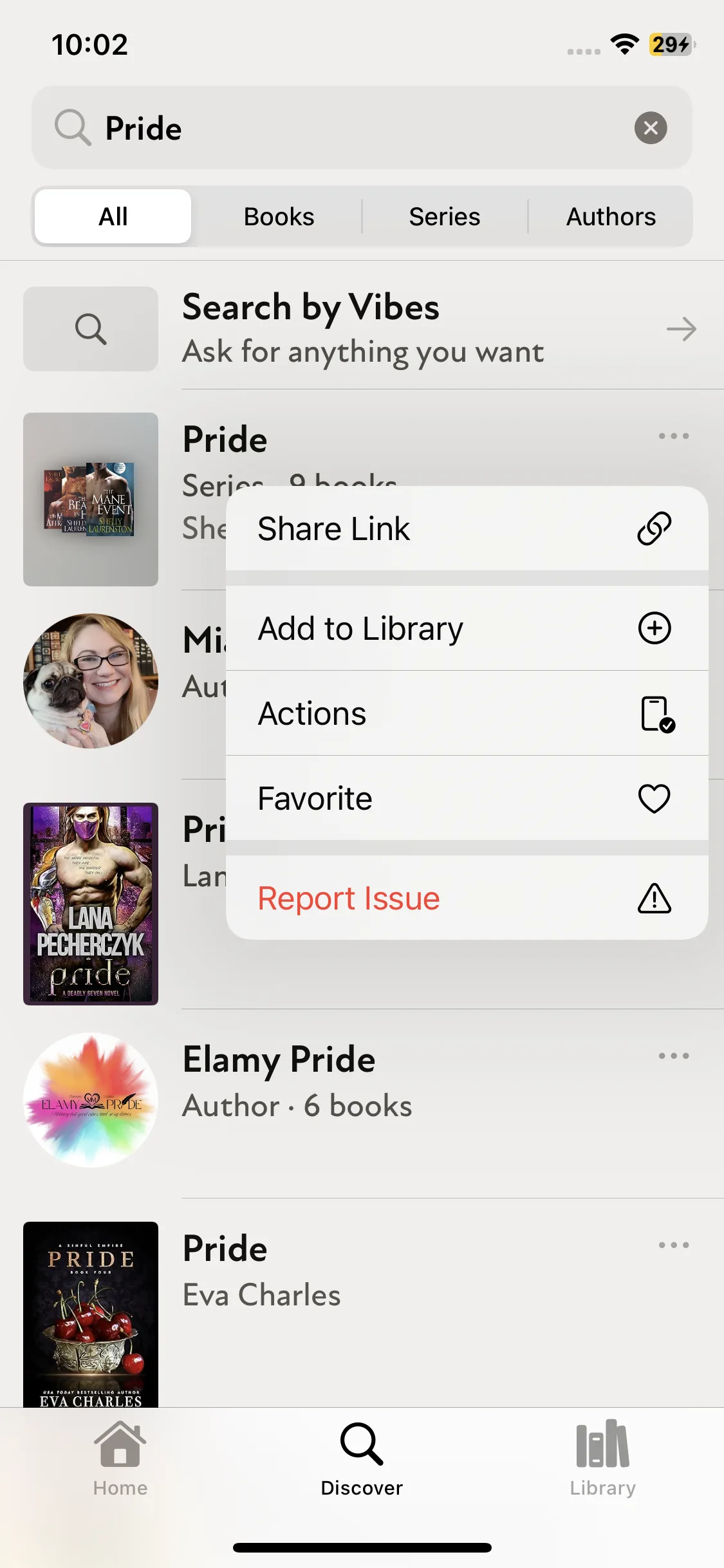
Task: Tap Report Issue in the menu
Action: [x=467, y=898]
